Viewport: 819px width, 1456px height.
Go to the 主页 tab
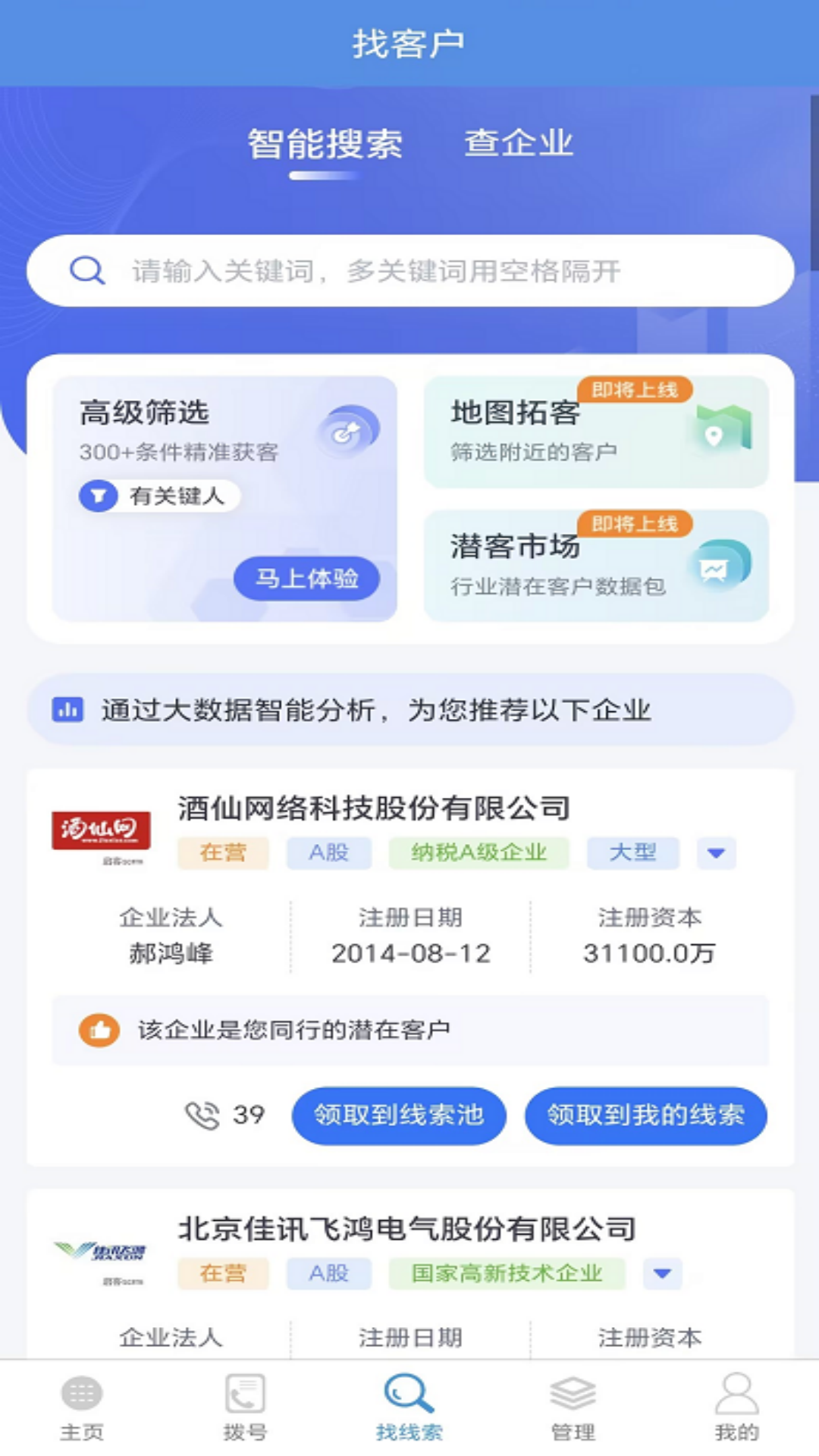click(x=82, y=1407)
